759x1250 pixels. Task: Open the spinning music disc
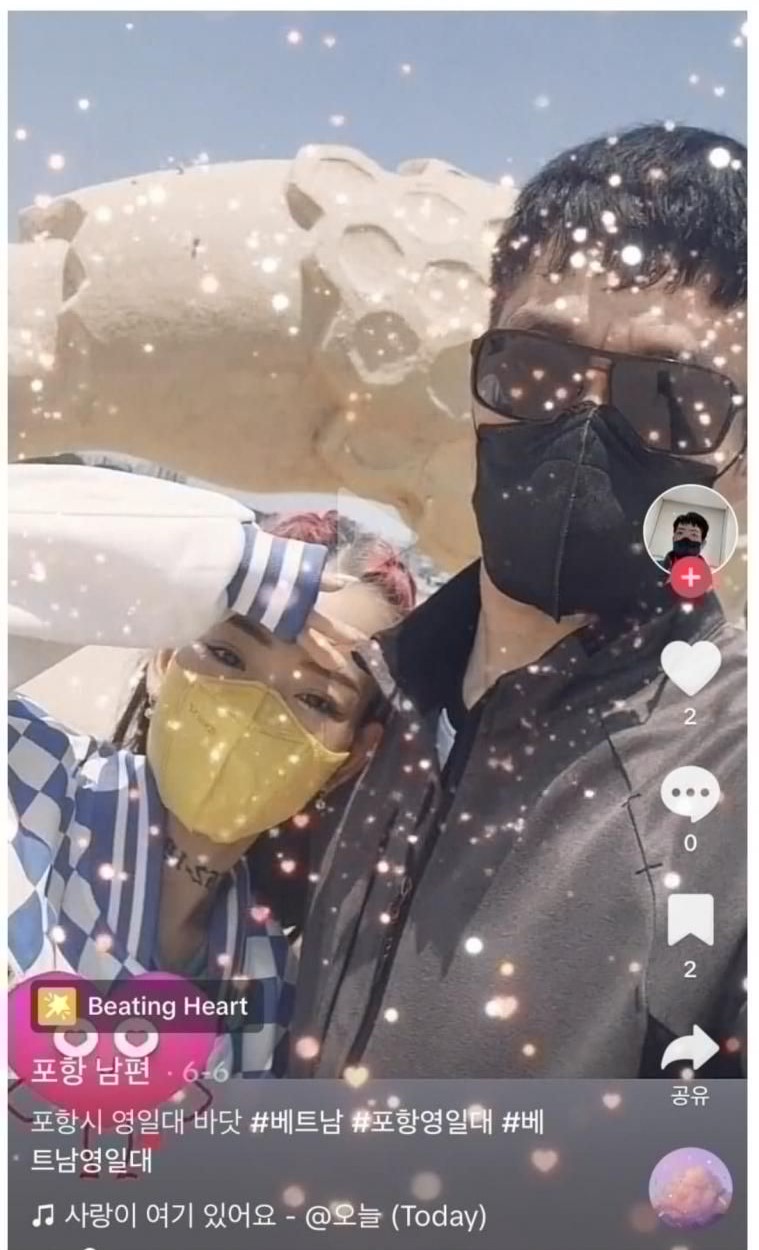690,1188
